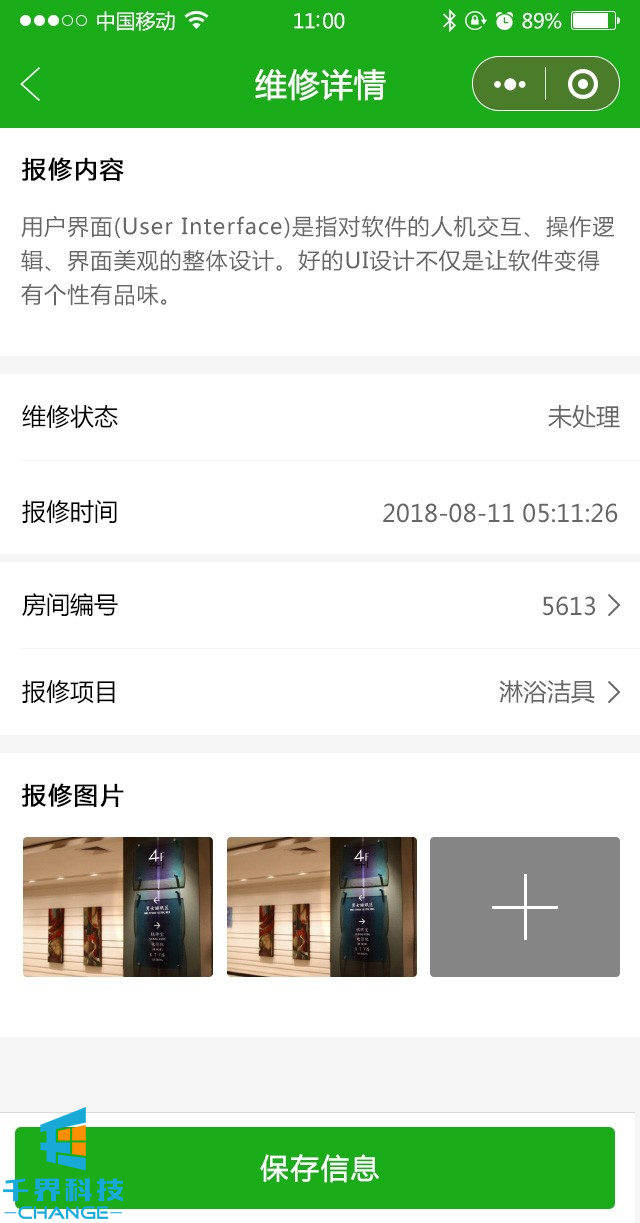
Task: Go back using the top-left arrow
Action: 31,85
